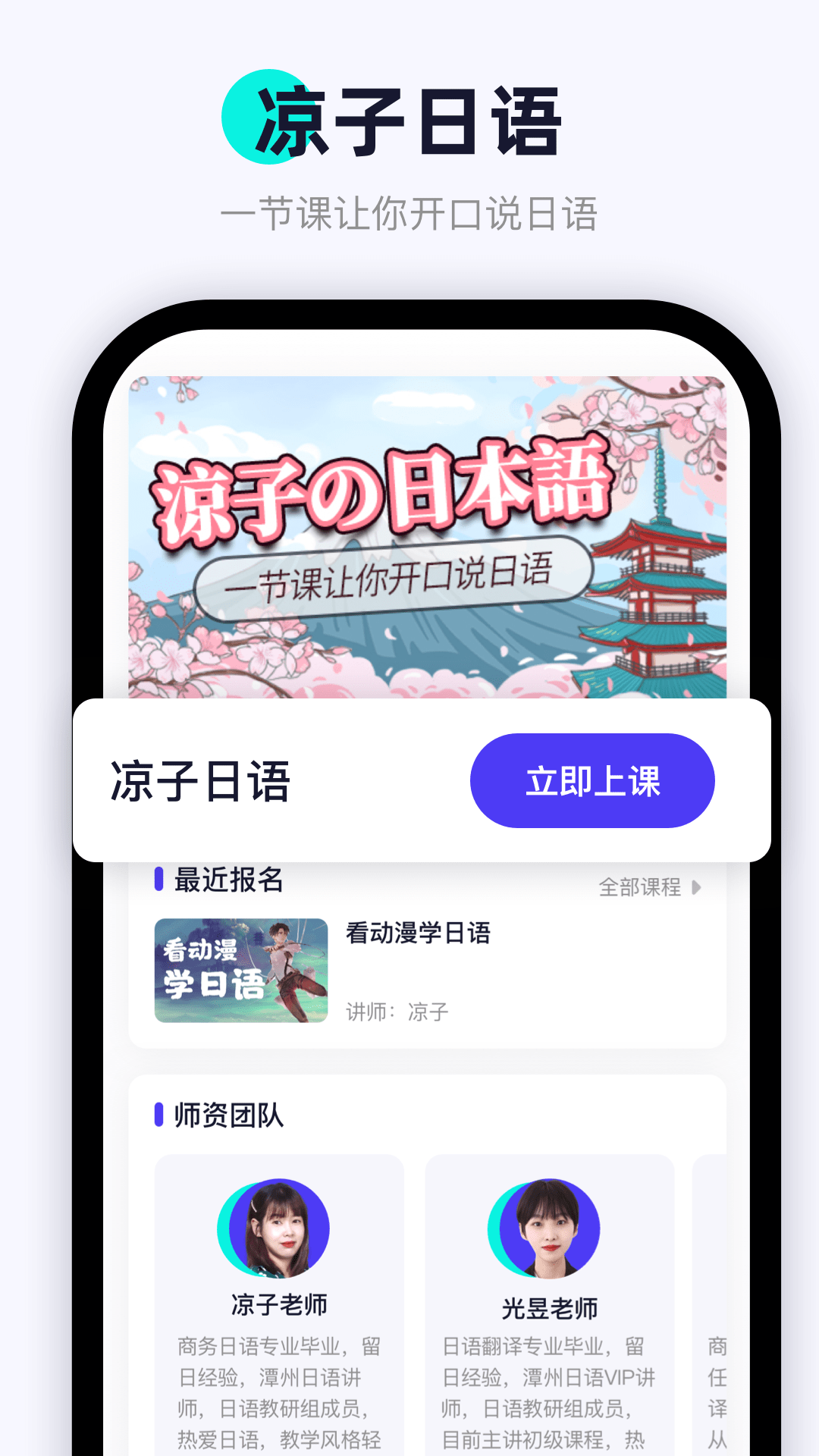Click the 看动漫学日语 course title link

pyautogui.click(x=416, y=935)
